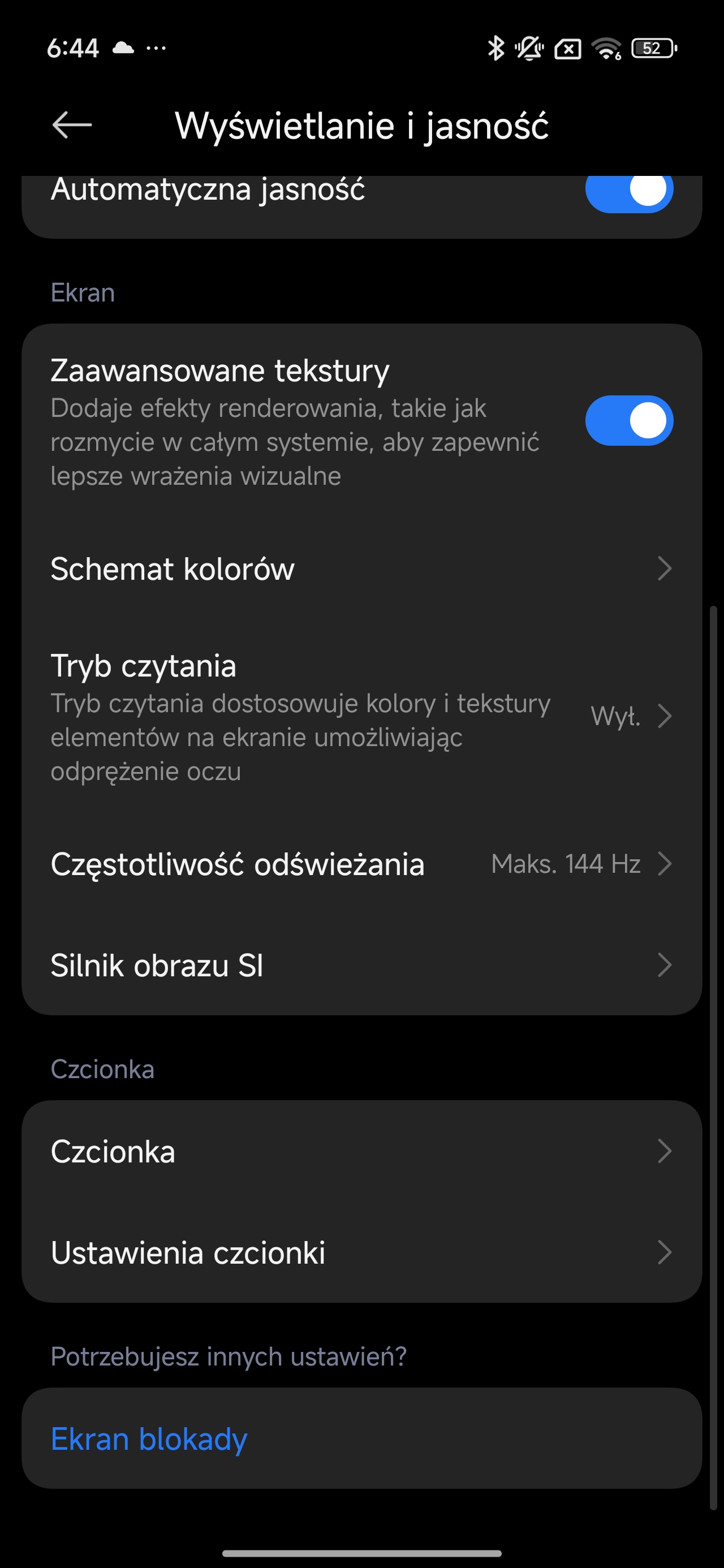Disable Zaawansowane tekstury toggle
724x1568 pixels.
point(628,421)
